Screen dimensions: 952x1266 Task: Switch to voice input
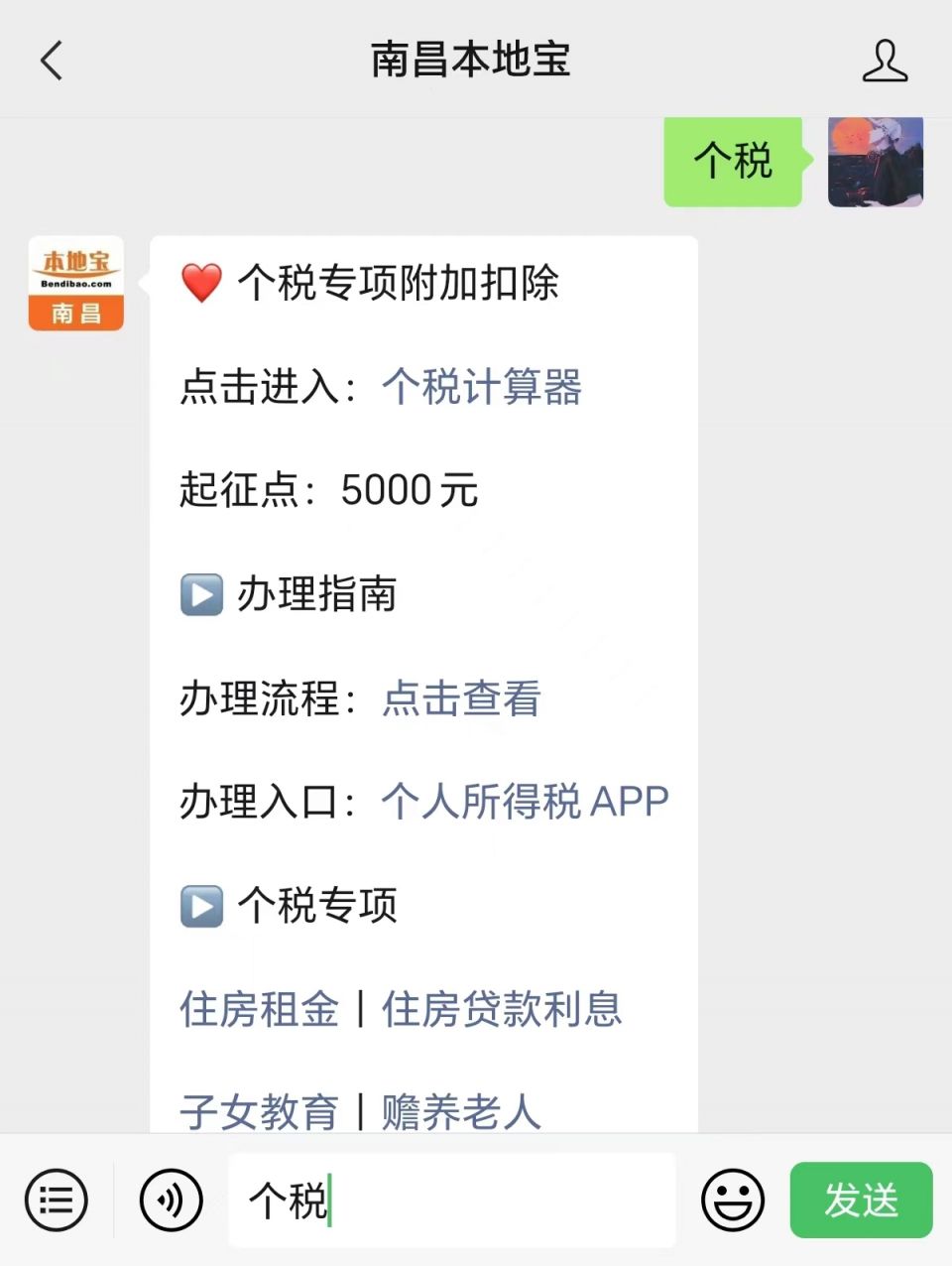click(x=171, y=1201)
